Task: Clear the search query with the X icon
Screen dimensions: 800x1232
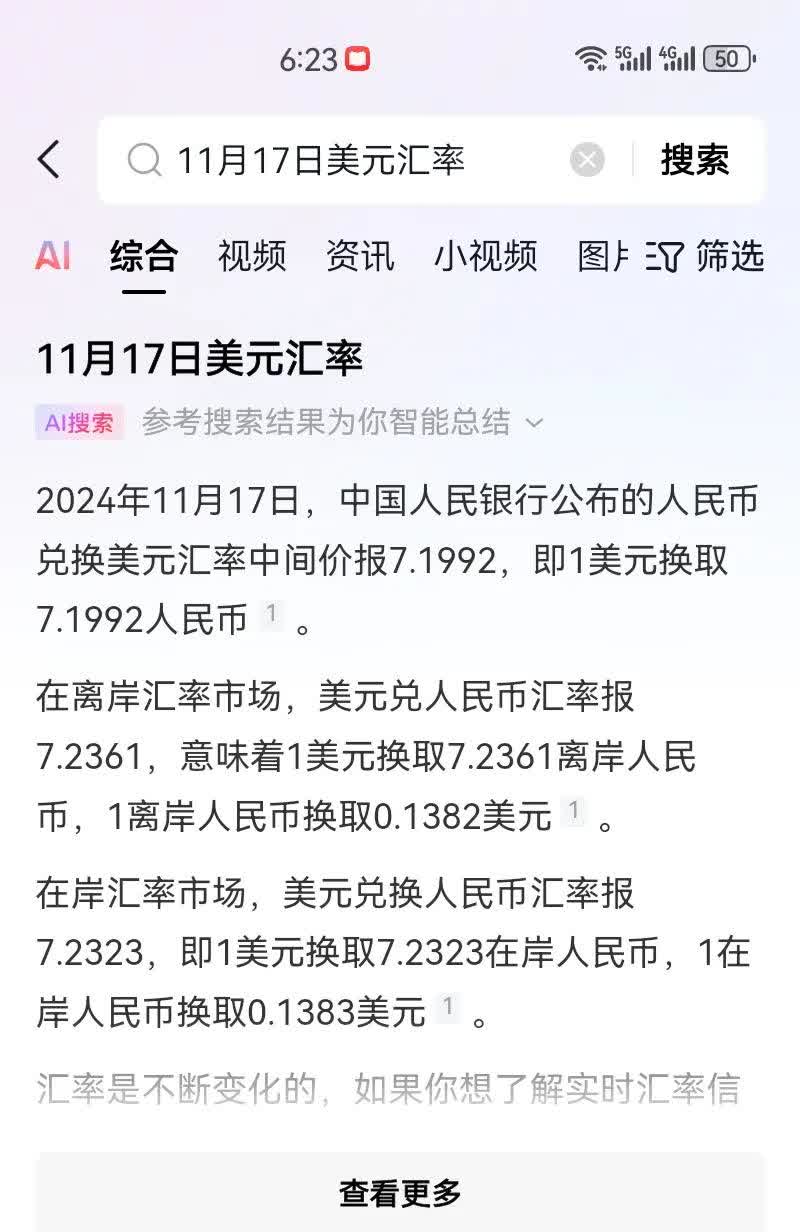Action: pos(588,159)
